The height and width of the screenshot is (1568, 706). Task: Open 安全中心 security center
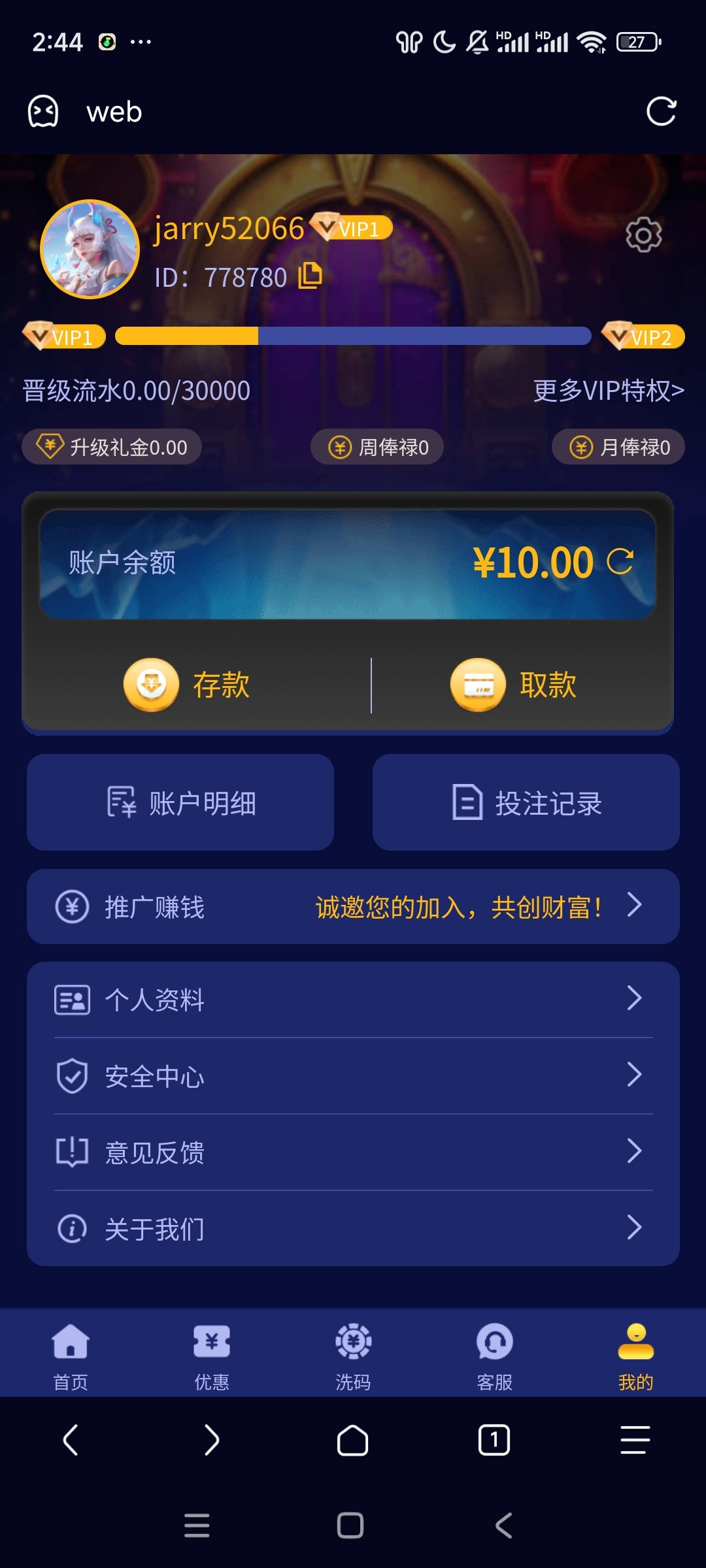click(x=353, y=1076)
